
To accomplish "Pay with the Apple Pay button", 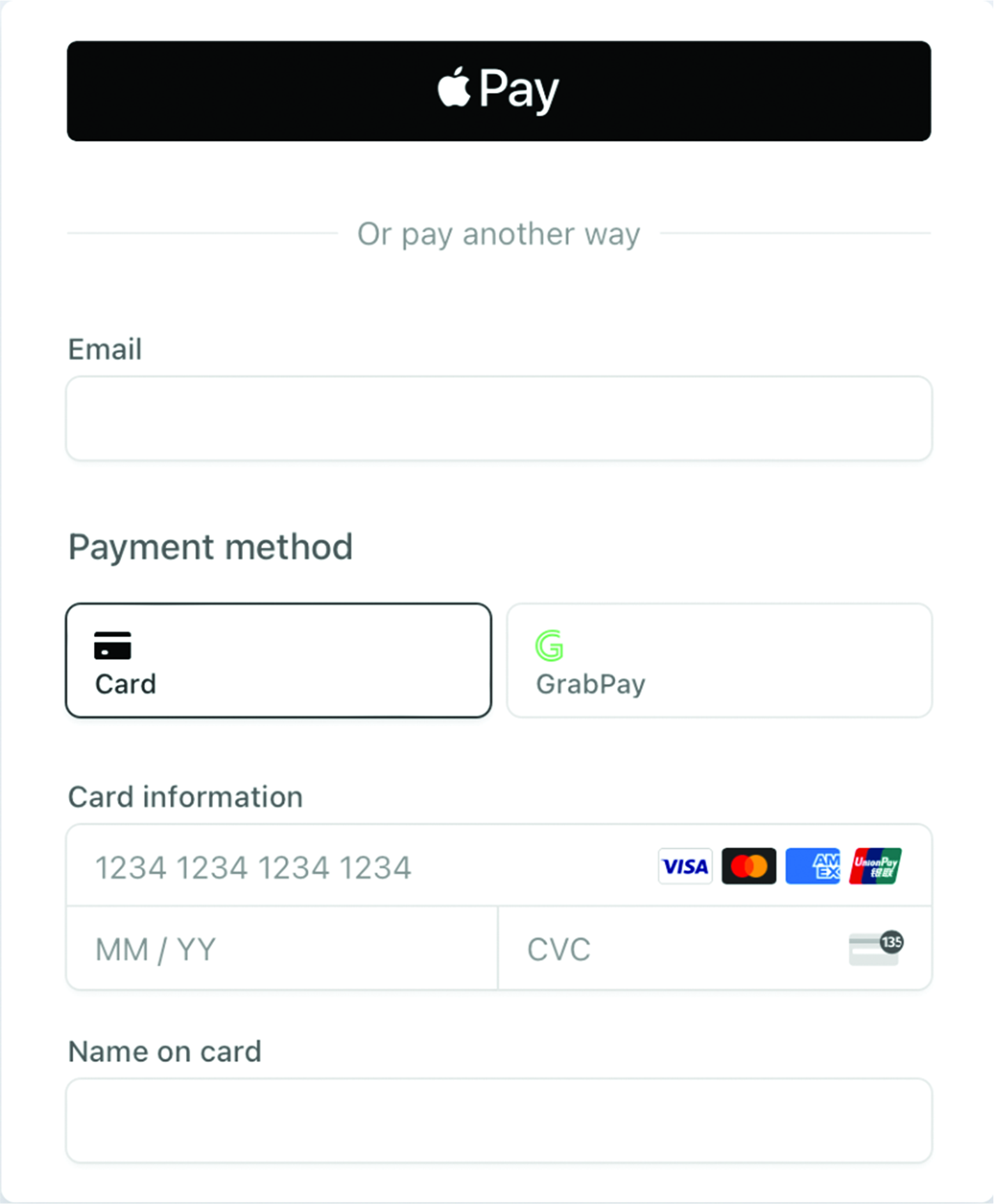I will pos(499,91).
